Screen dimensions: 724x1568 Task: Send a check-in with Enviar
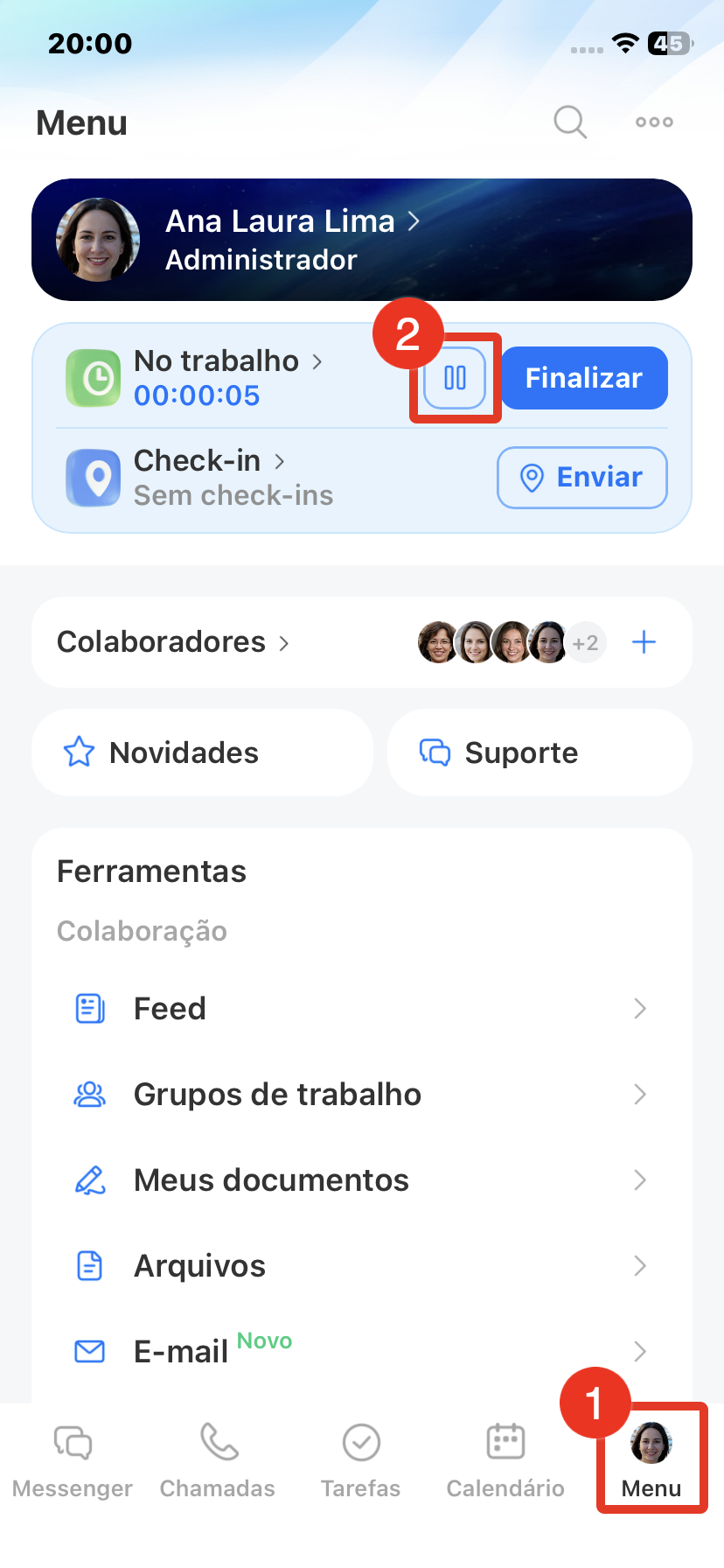[x=582, y=478]
